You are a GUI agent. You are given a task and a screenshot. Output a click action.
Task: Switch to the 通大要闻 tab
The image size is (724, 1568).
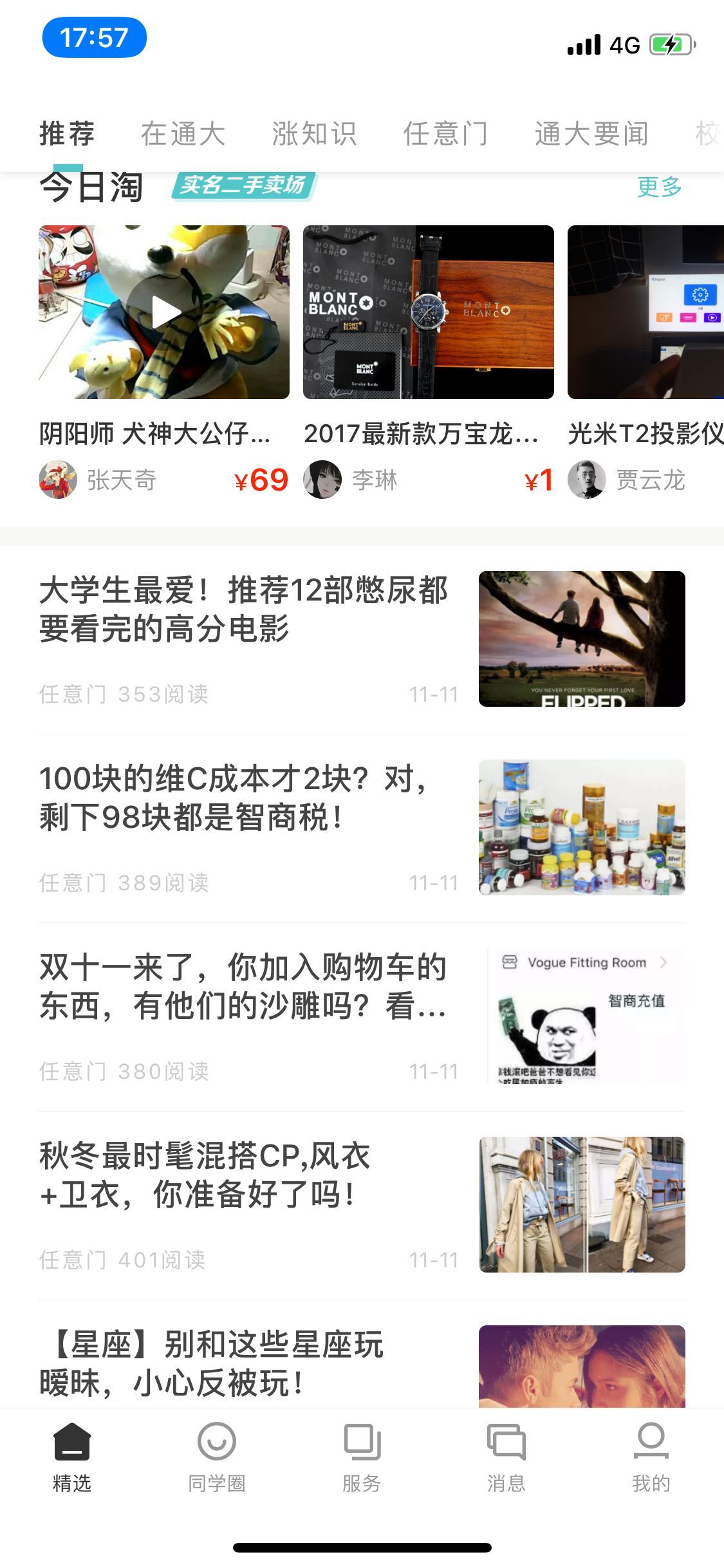pyautogui.click(x=591, y=134)
